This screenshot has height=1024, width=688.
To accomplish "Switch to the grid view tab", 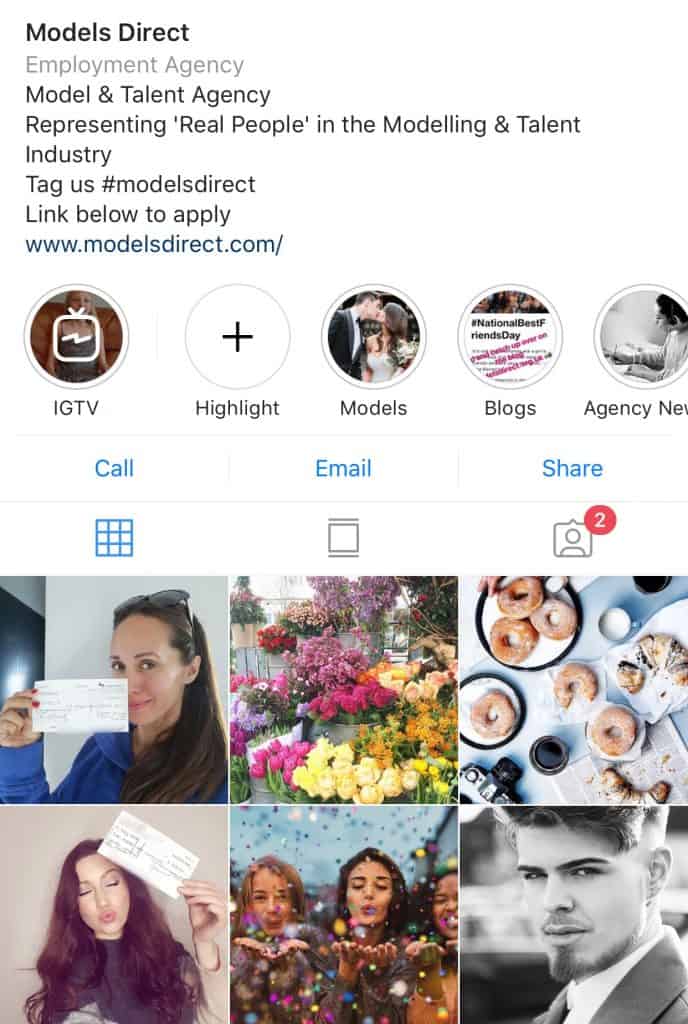I will [114, 538].
